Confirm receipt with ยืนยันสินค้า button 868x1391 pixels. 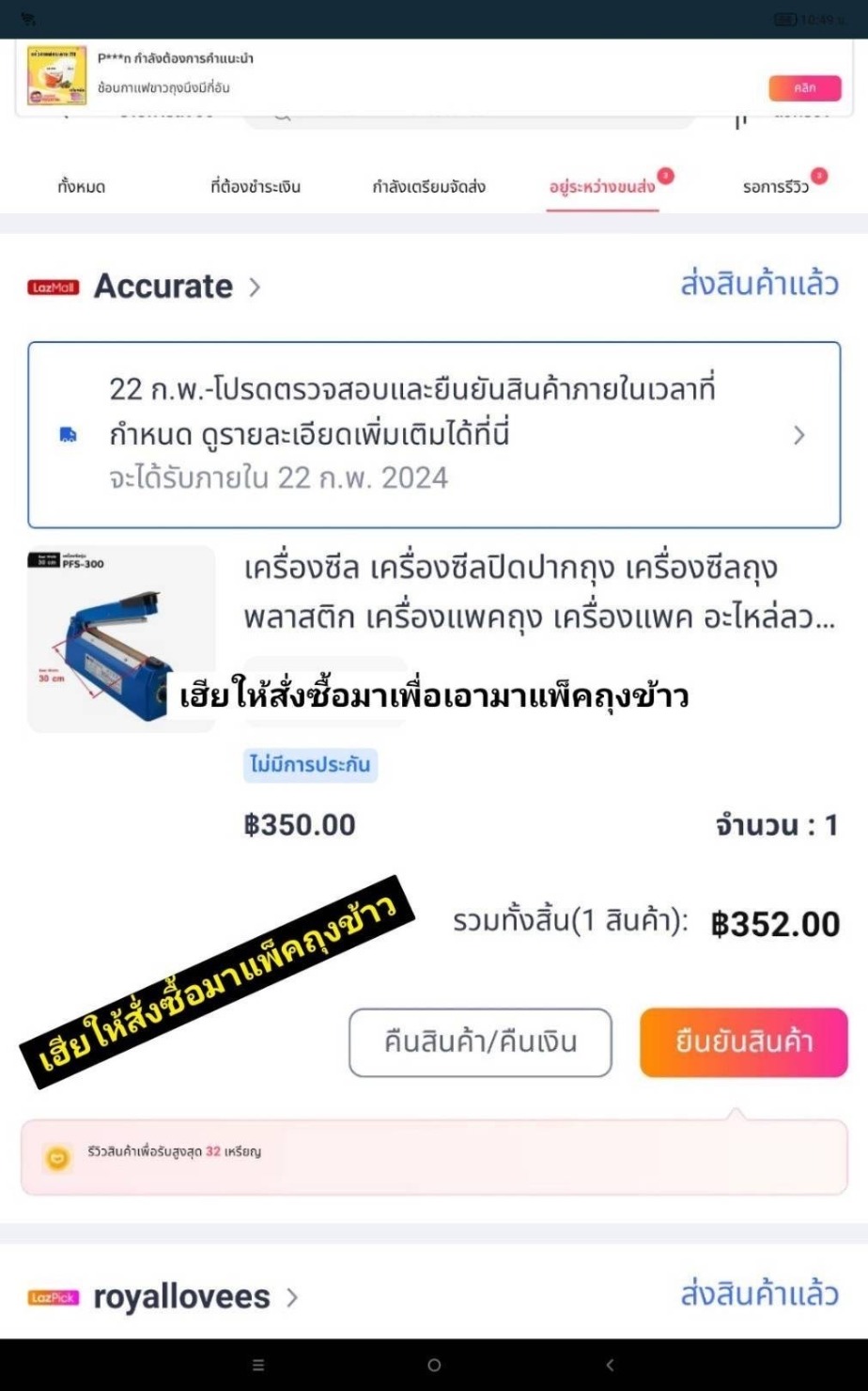(x=743, y=1042)
